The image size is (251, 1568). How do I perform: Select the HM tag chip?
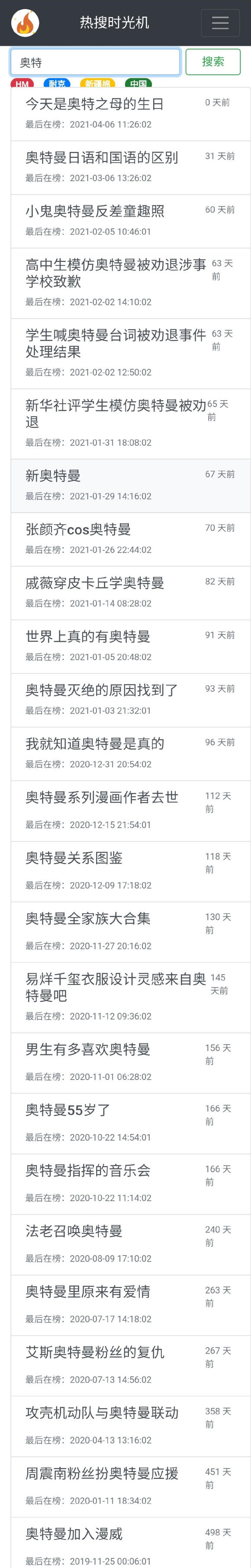22,84
